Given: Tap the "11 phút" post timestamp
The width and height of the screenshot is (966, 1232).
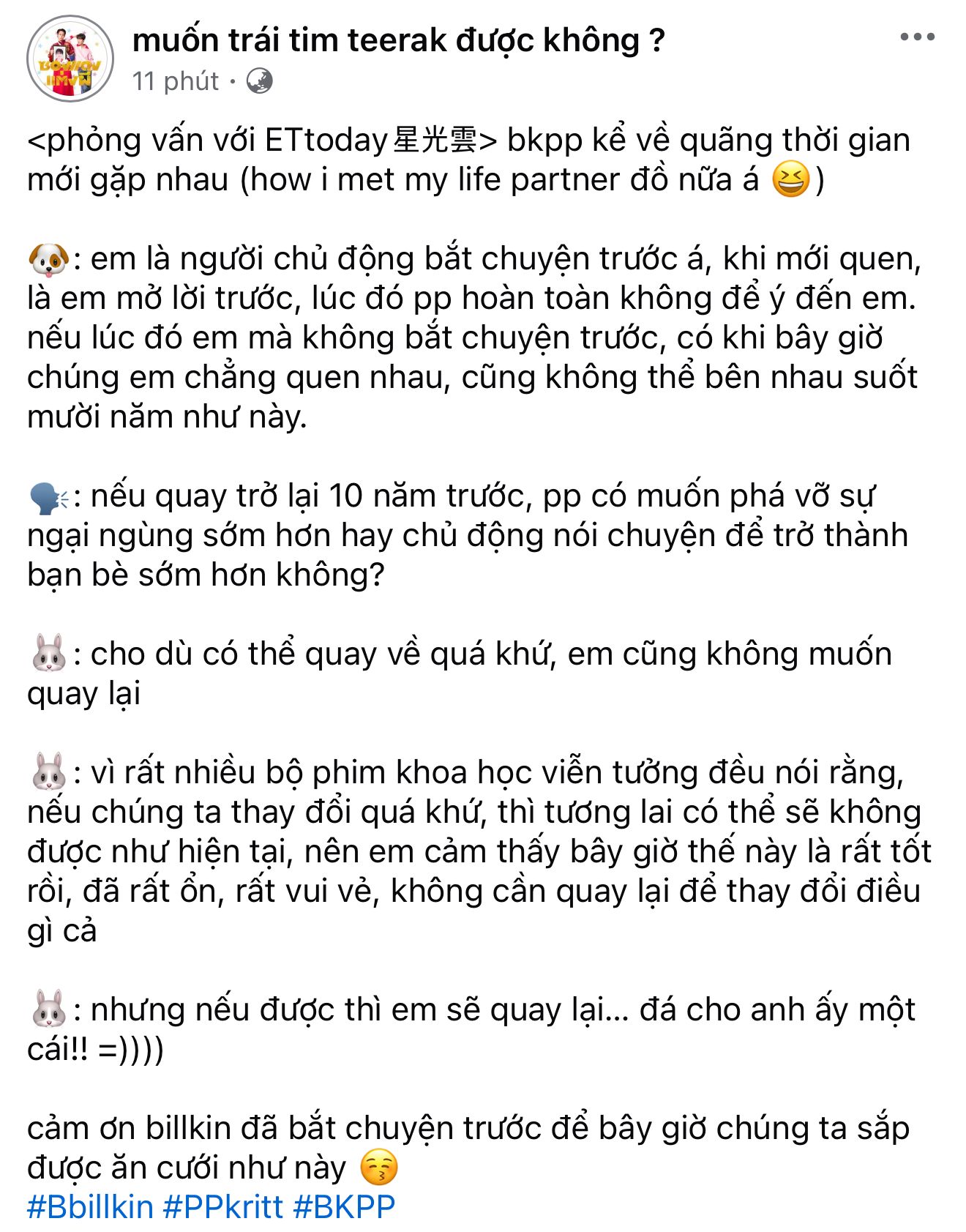Looking at the screenshot, I should pos(176,81).
